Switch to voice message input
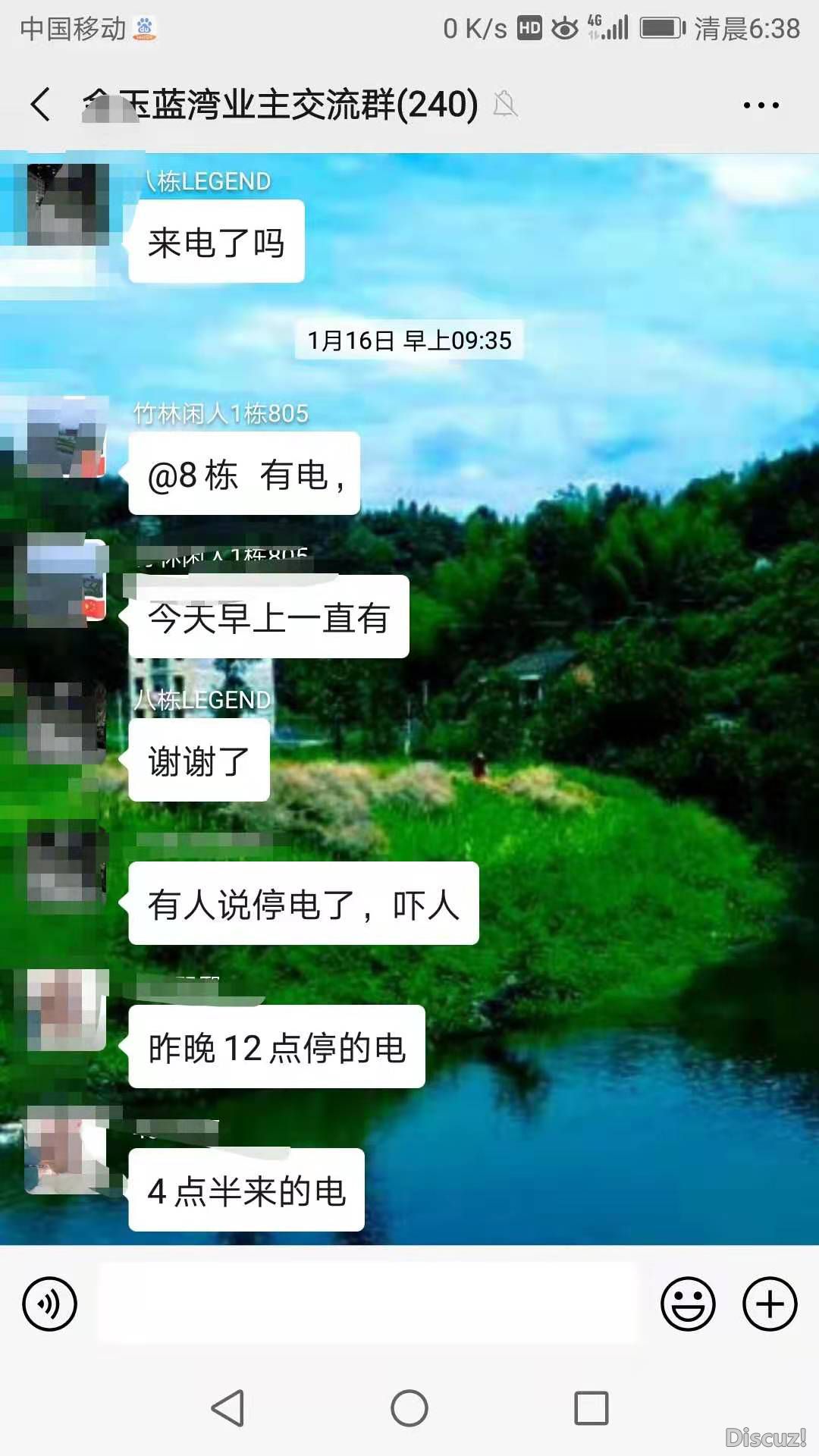819x1456 pixels. [50, 1304]
